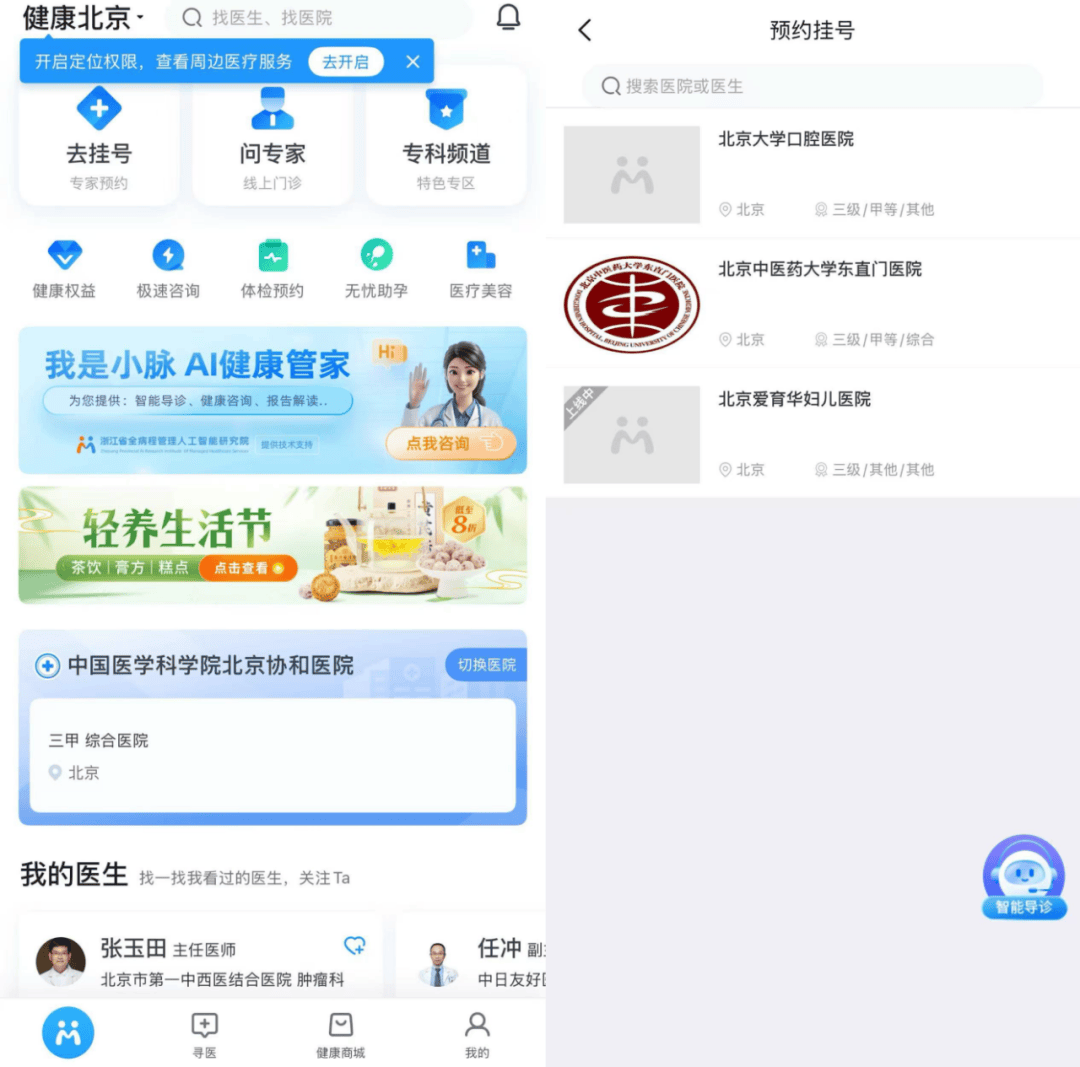The image size is (1080, 1067).
Task: Switch to the 寻医 tab
Action: [204, 1034]
